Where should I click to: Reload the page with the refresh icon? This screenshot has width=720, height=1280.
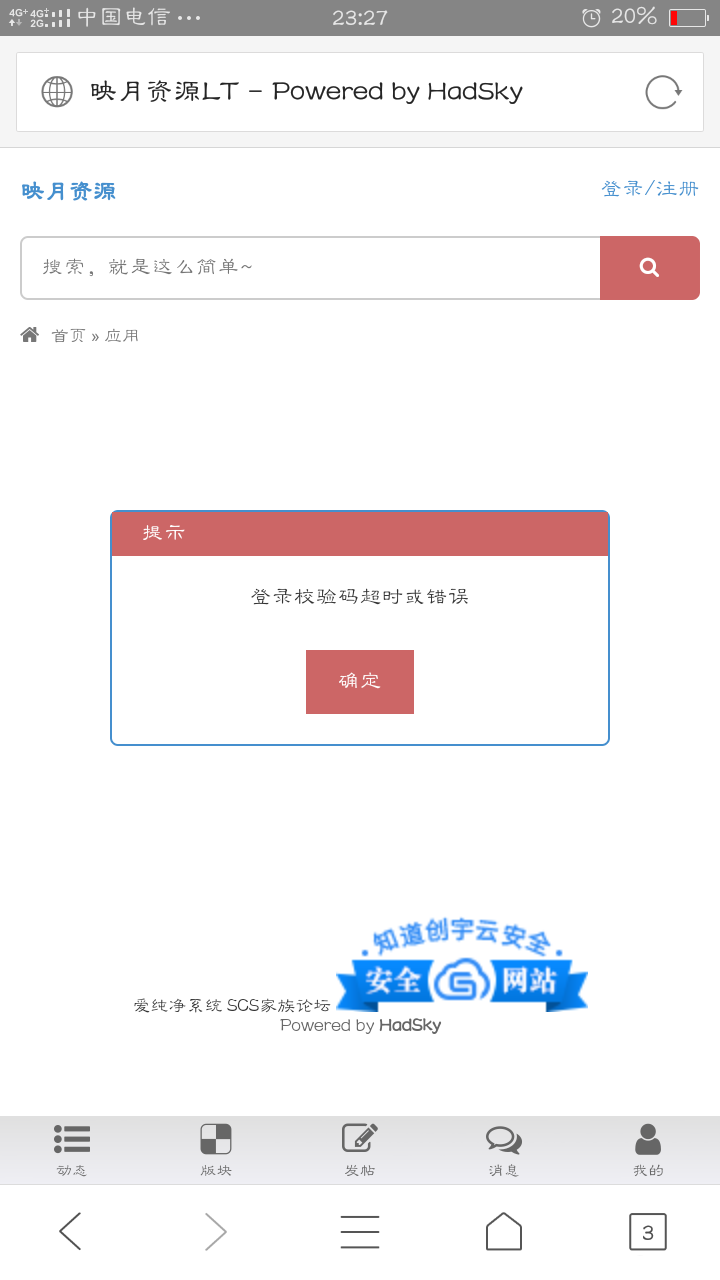click(x=662, y=92)
